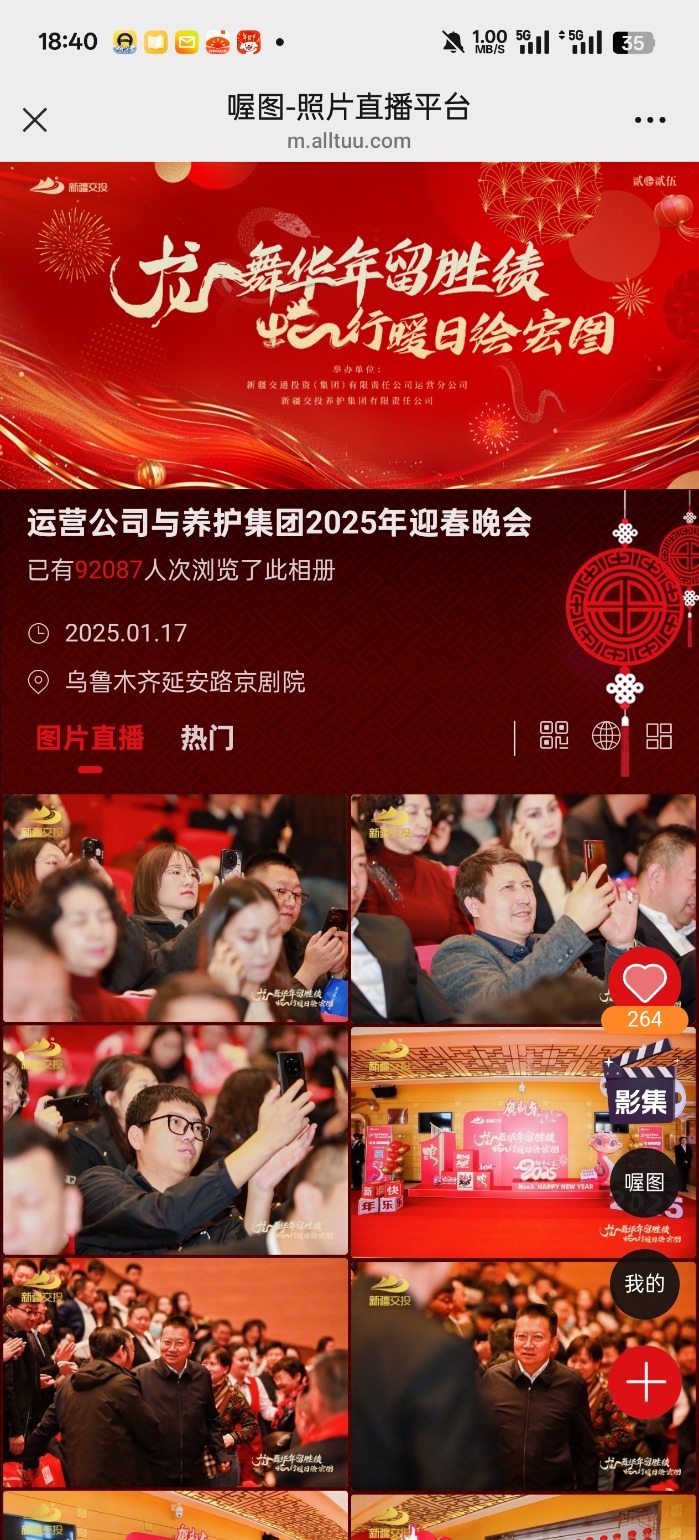Open the 影集 video collection
This screenshot has width=699, height=1540.
tap(640, 1092)
